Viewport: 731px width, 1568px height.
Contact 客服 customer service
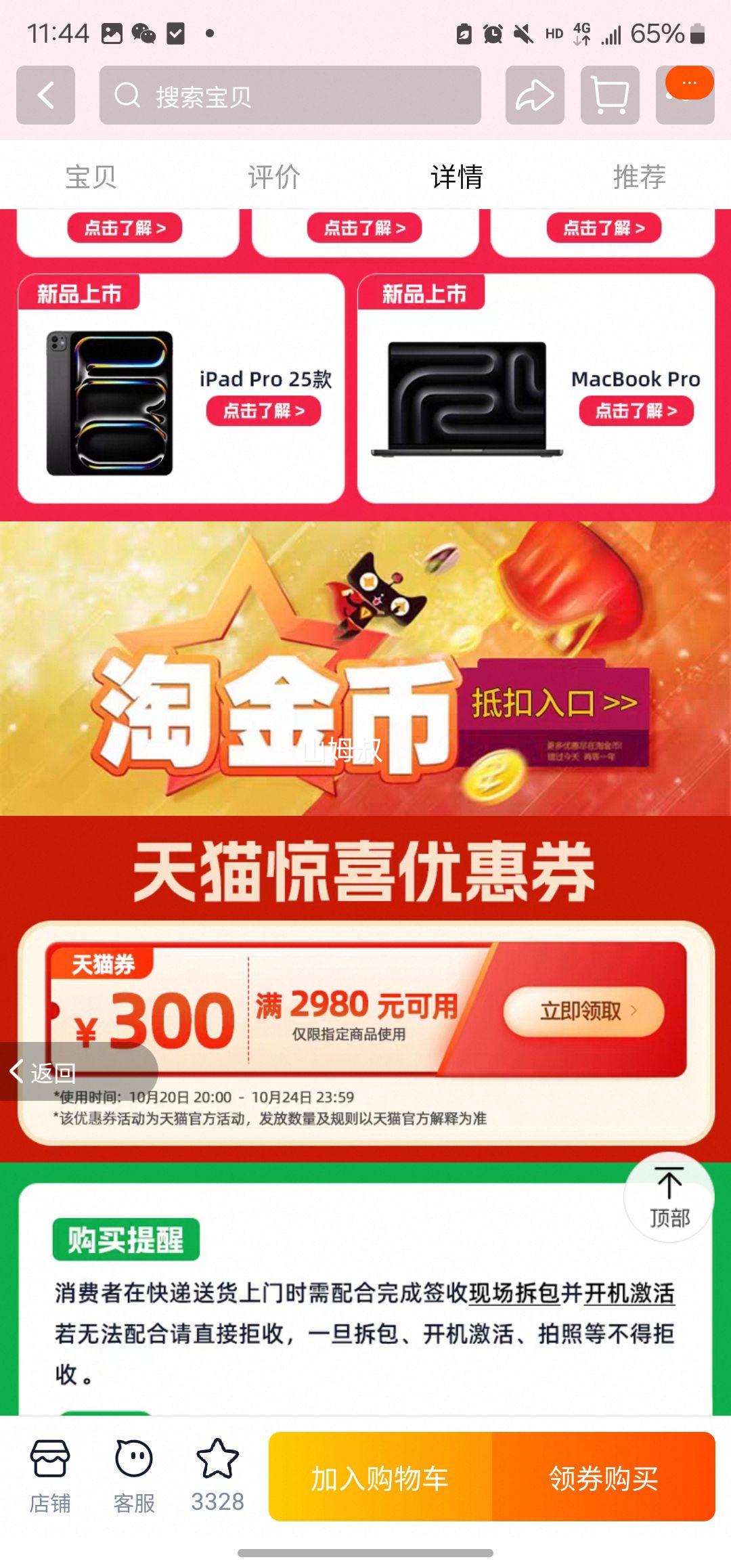pos(134,1476)
